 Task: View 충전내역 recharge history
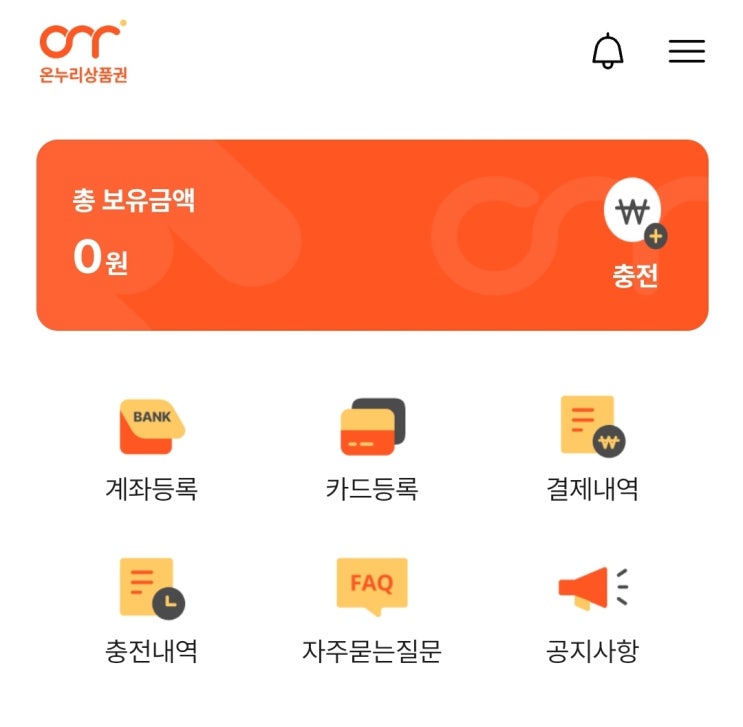(151, 608)
